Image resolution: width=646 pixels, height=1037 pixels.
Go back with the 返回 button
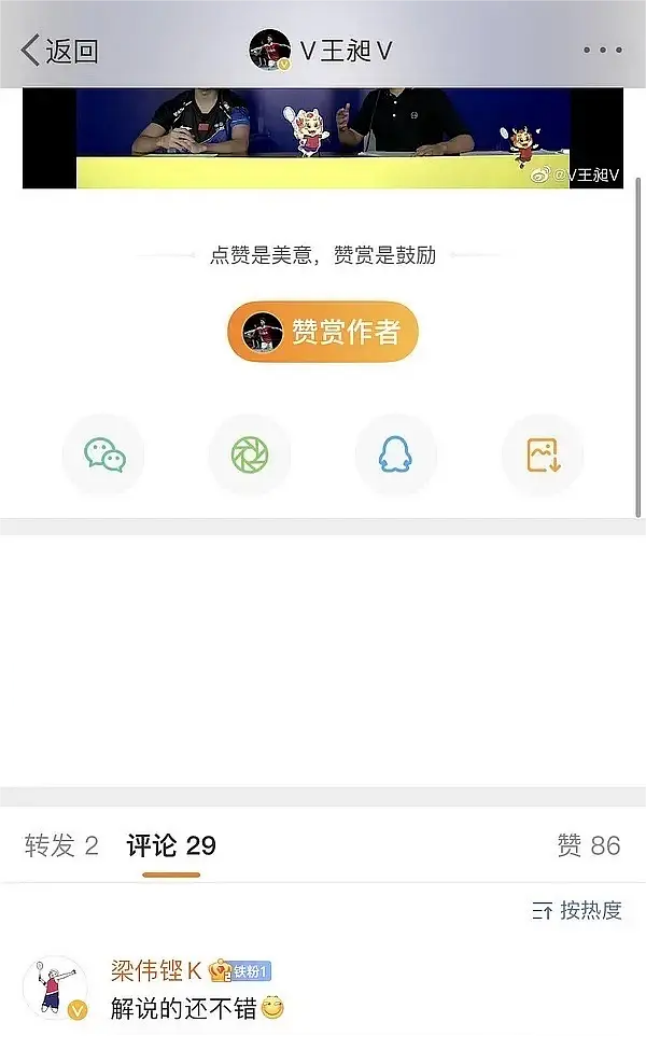click(x=60, y=50)
